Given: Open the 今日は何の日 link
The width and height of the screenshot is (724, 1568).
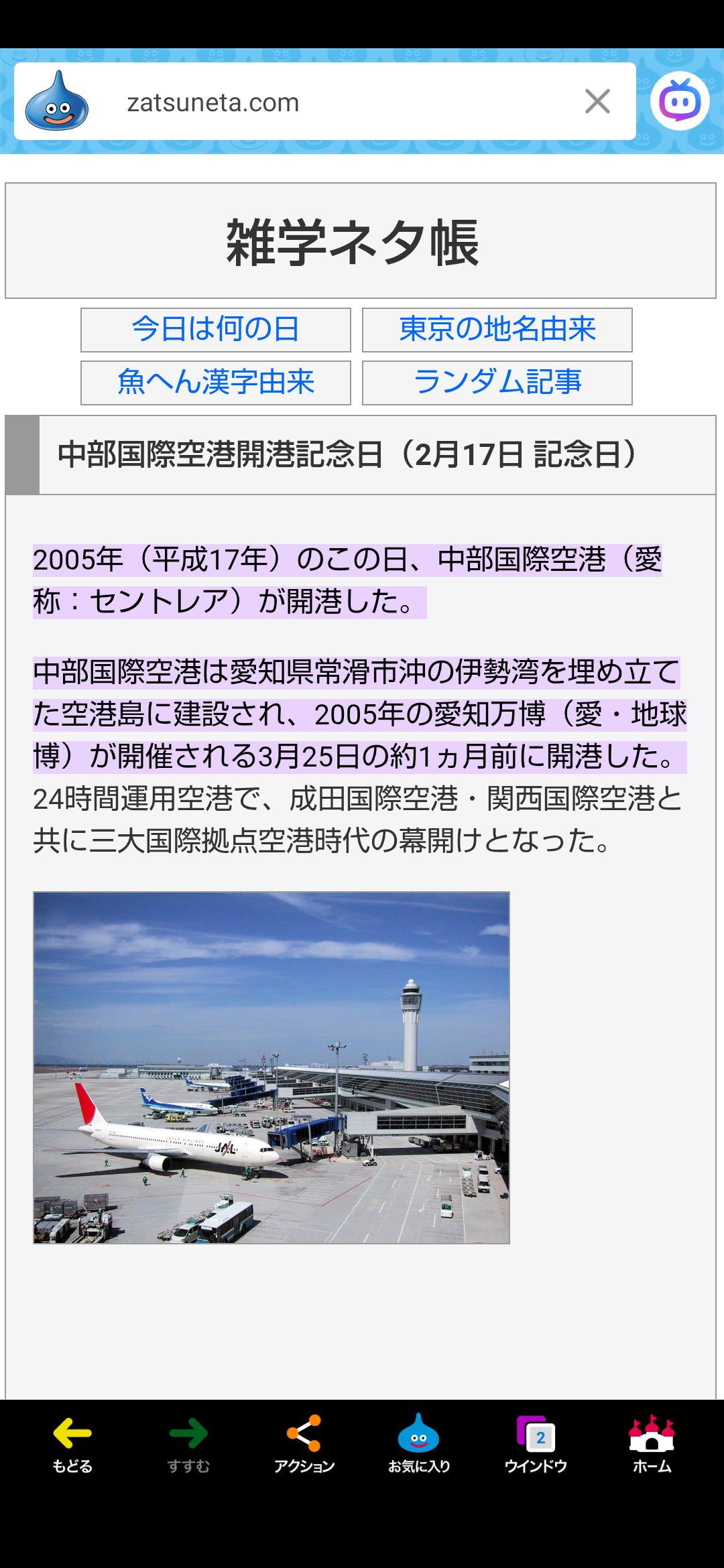Looking at the screenshot, I should tap(215, 329).
